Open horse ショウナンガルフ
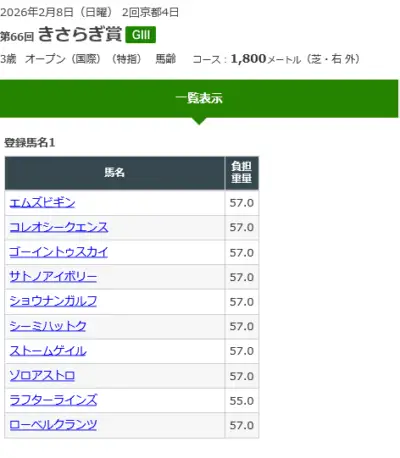Screen dimensions: 400x458 click(x=53, y=301)
